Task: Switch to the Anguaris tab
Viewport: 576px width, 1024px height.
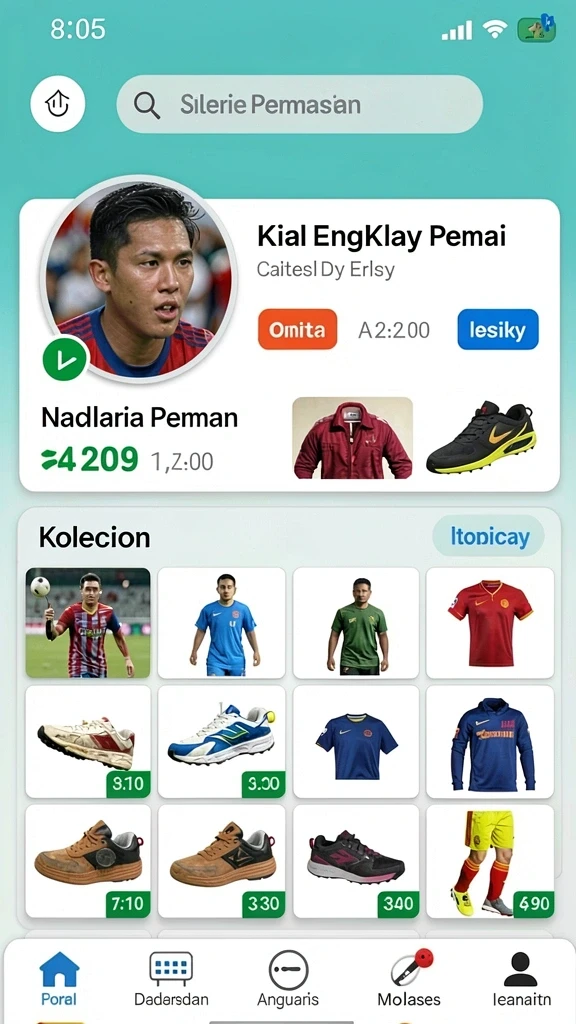Action: 288,979
